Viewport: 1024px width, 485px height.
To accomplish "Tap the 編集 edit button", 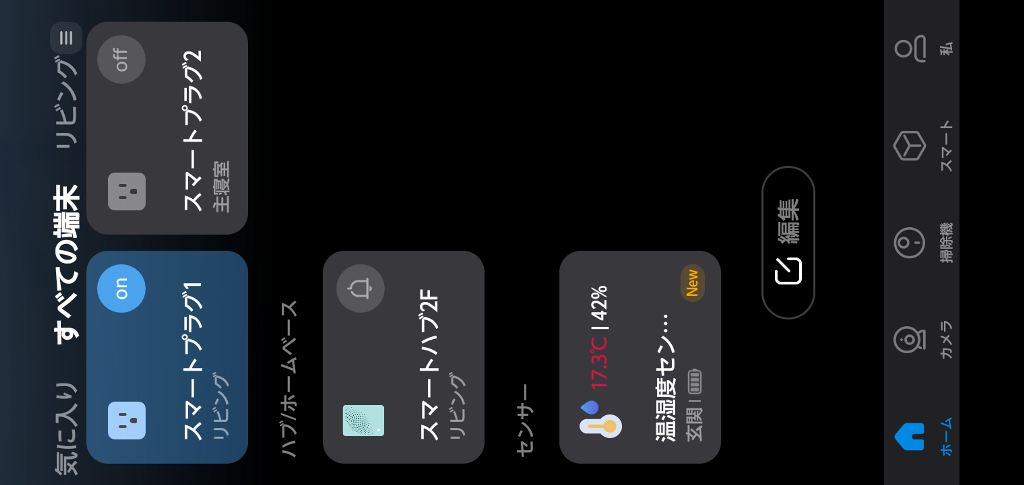I will click(788, 242).
